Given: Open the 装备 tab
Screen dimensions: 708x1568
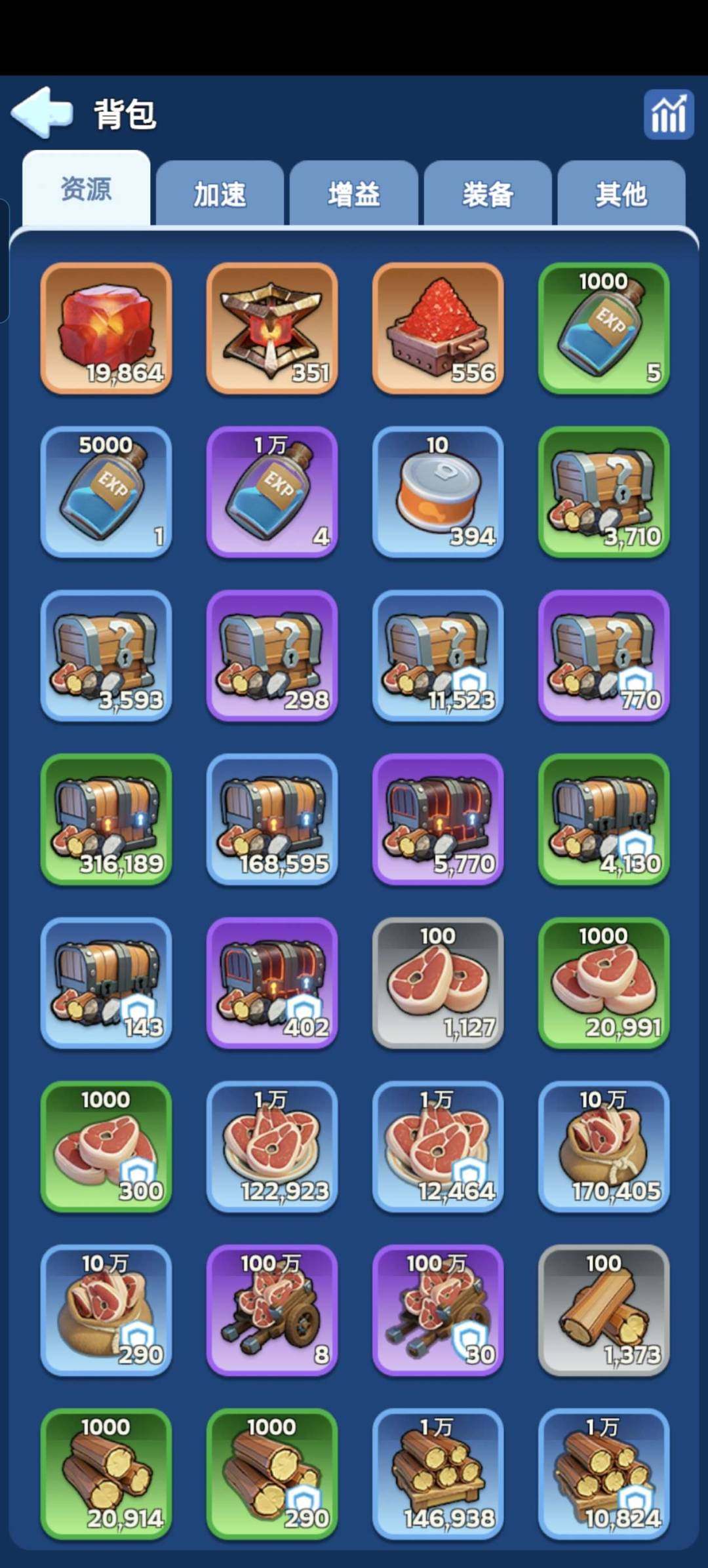Looking at the screenshot, I should click(488, 194).
